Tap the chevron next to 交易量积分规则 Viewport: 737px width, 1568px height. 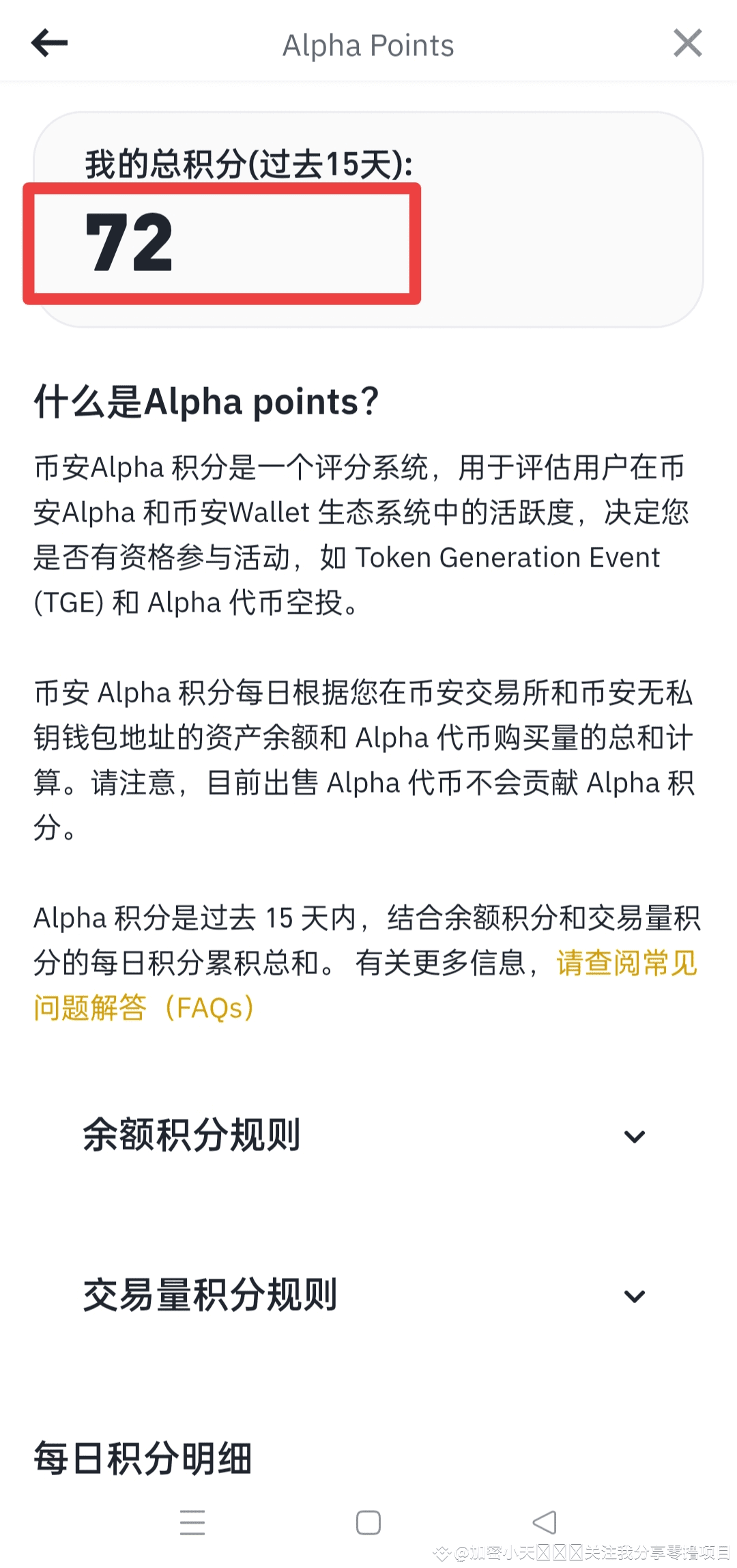[635, 1295]
